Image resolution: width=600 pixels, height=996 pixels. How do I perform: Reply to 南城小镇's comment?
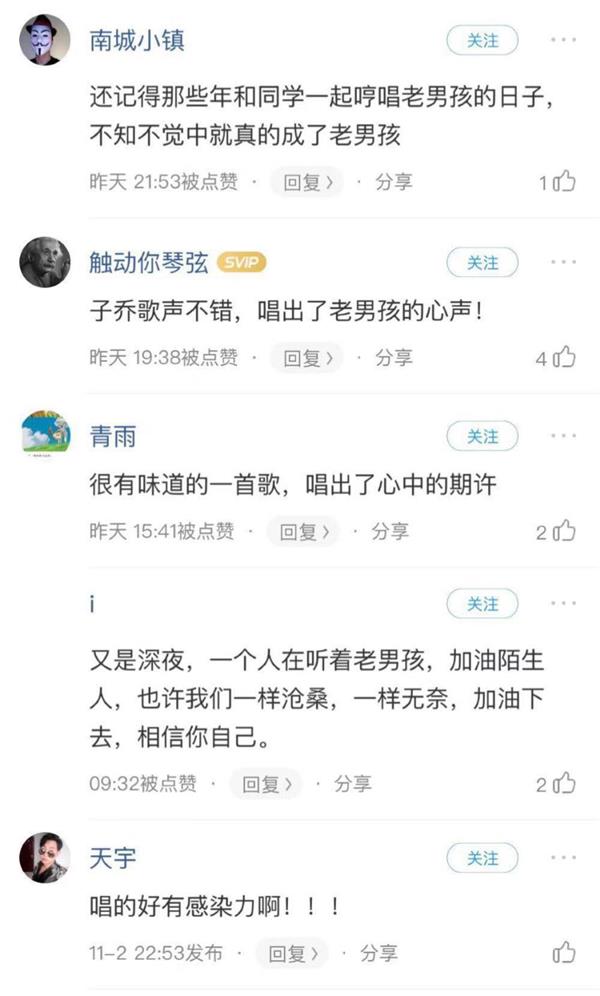[308, 182]
